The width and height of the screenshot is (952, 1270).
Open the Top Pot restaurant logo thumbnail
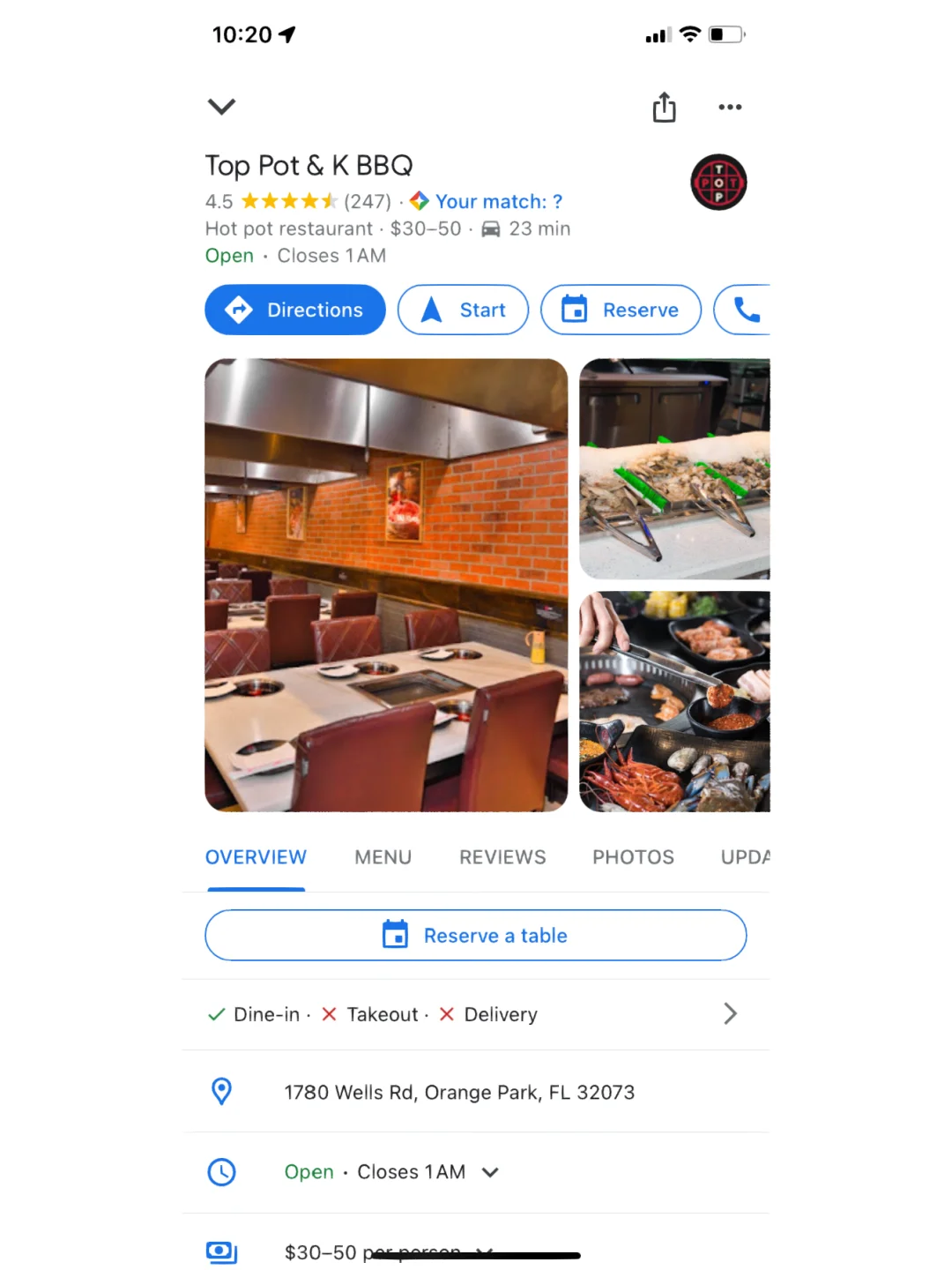click(x=718, y=182)
